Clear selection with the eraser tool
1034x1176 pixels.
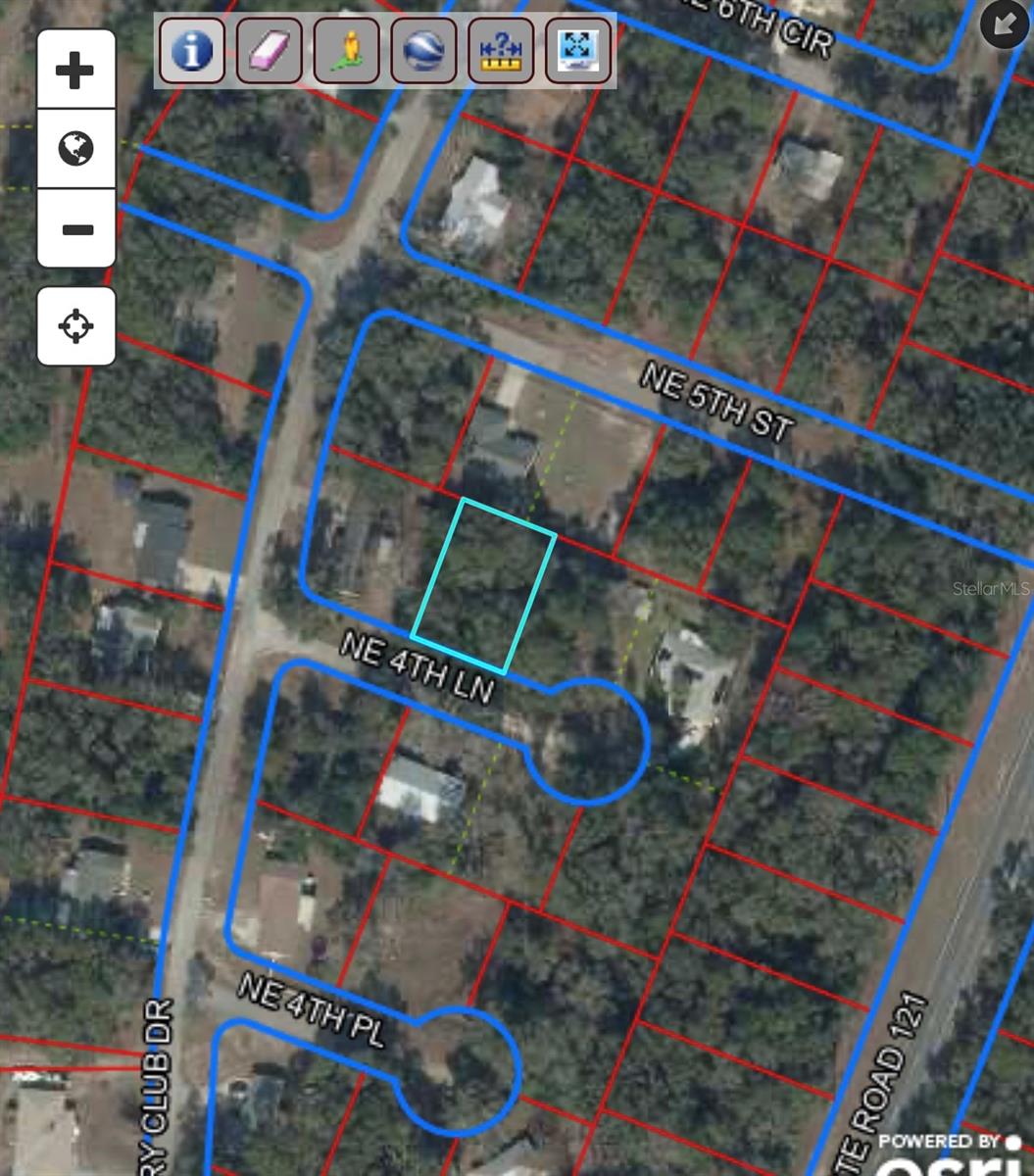(270, 50)
